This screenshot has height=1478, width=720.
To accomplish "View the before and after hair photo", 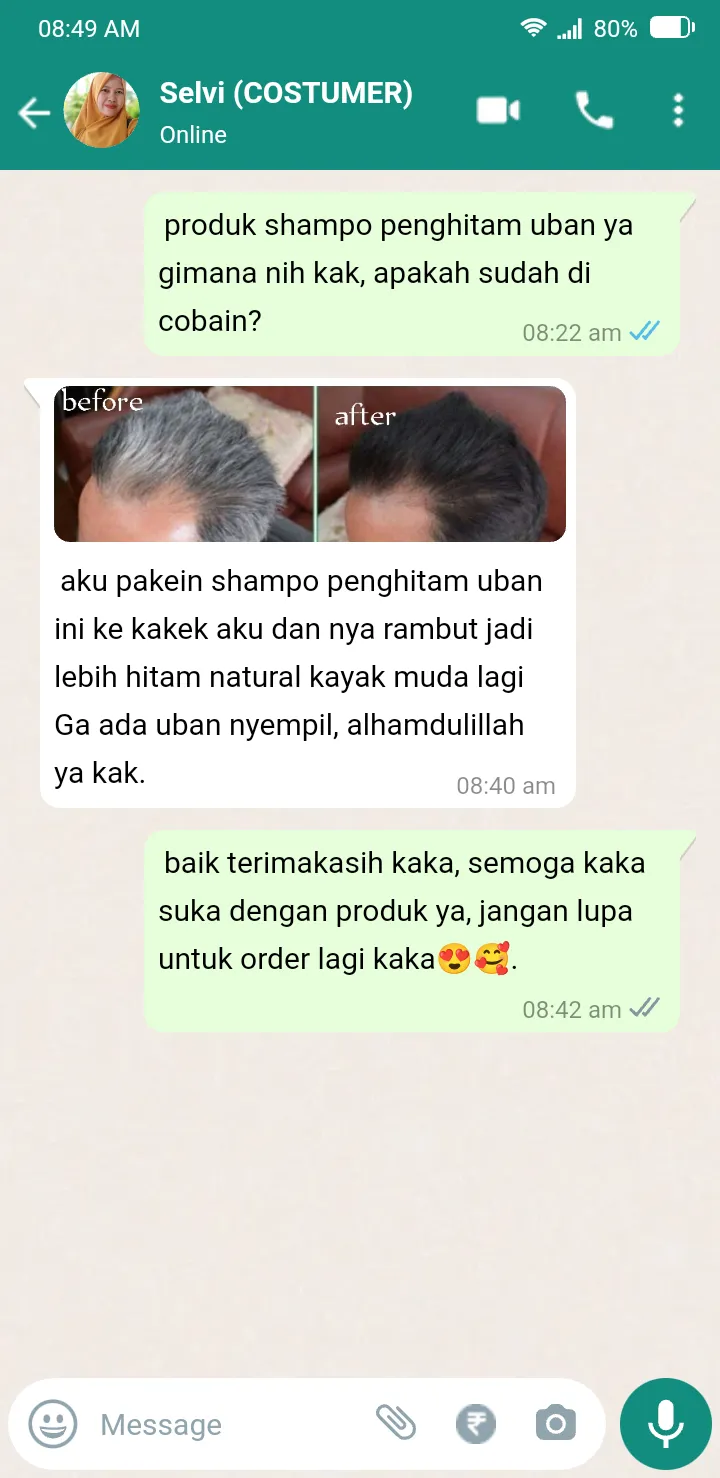I will coord(310,464).
